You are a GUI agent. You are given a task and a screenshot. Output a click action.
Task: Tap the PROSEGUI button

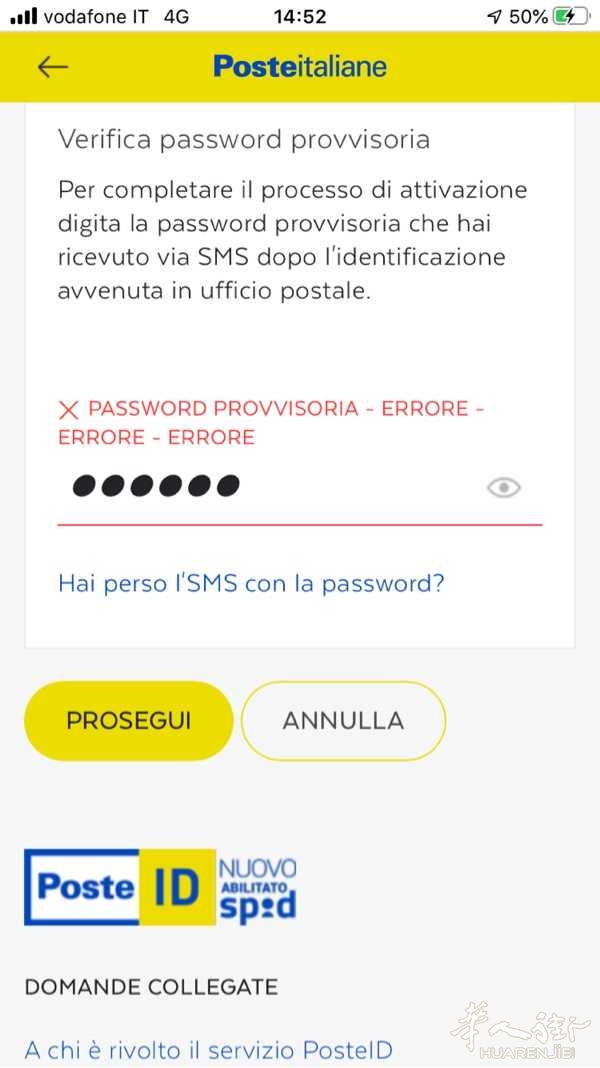click(128, 721)
